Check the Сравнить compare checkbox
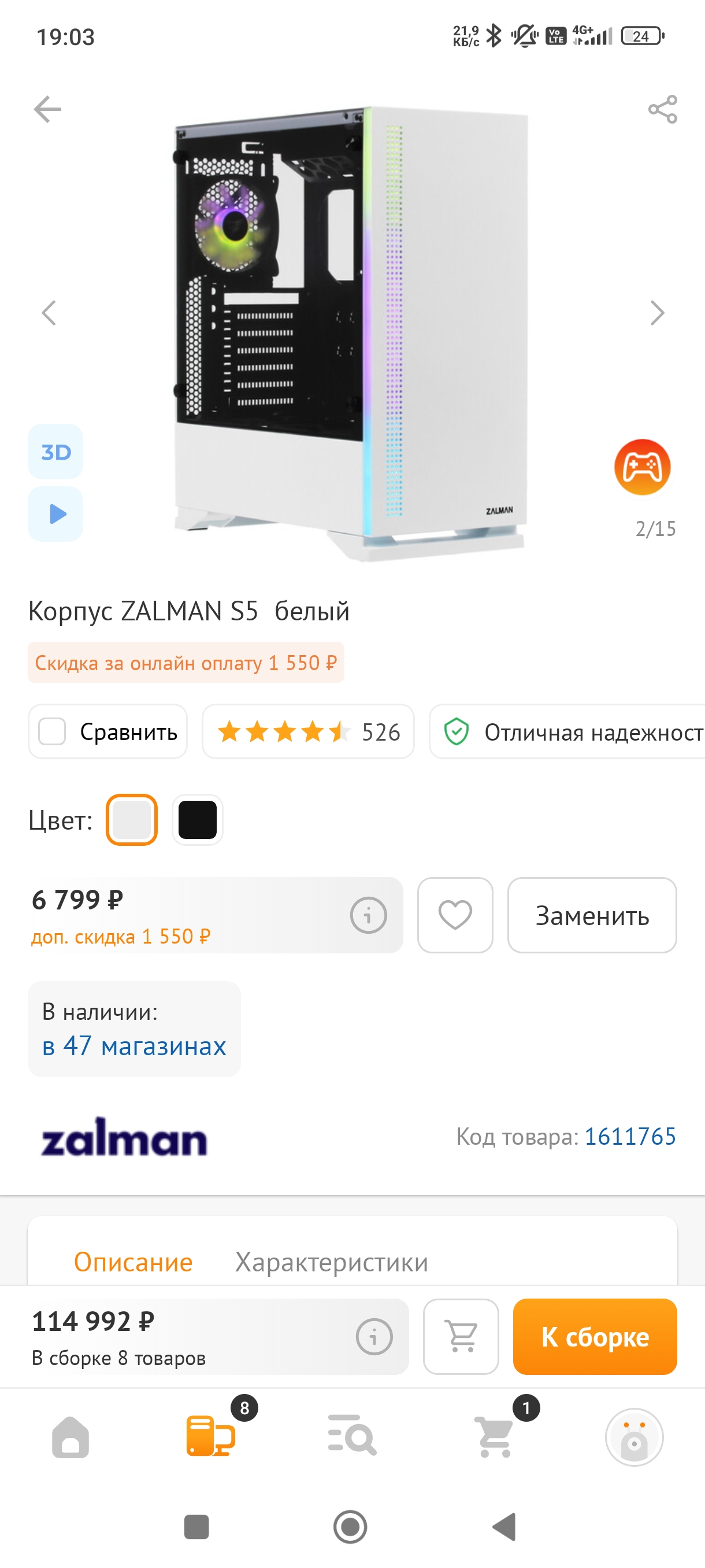The height and width of the screenshot is (1568, 705). (x=53, y=731)
